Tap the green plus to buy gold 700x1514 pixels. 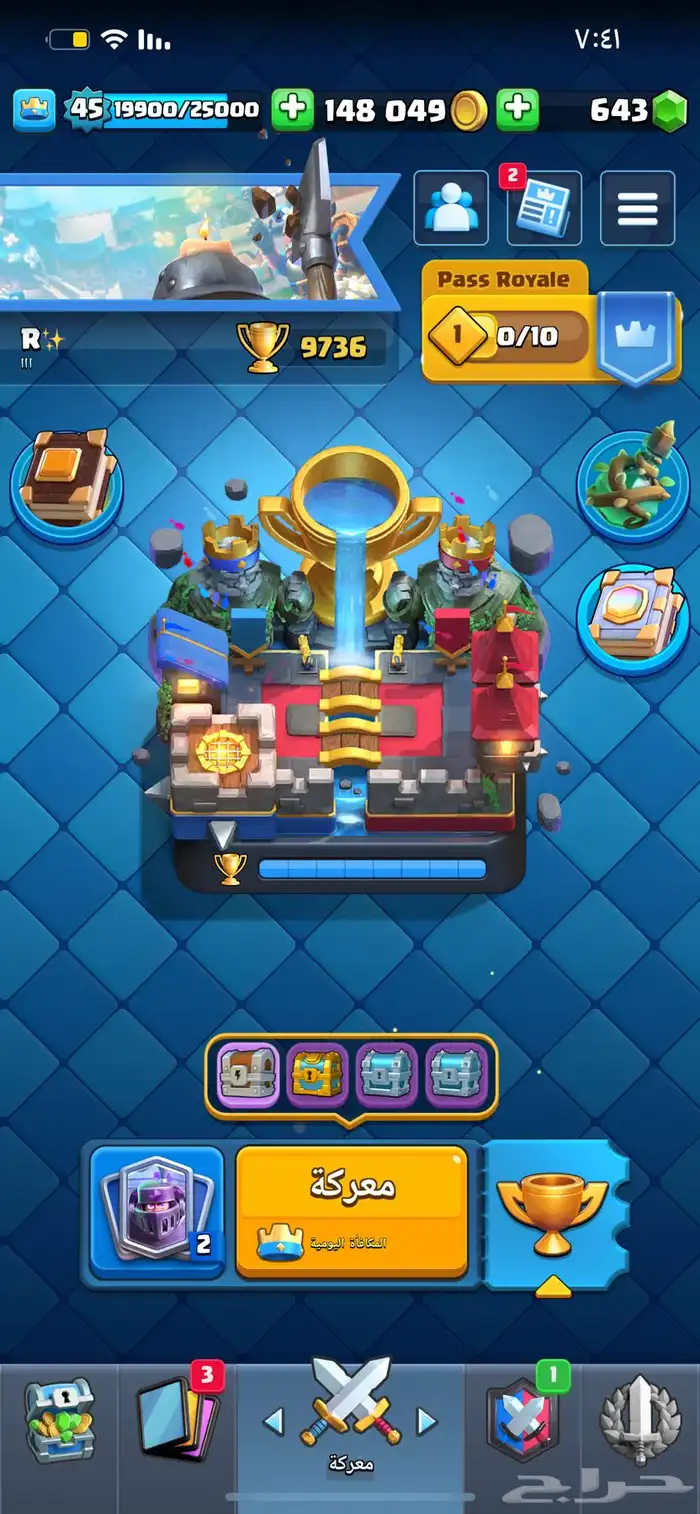click(x=292, y=109)
